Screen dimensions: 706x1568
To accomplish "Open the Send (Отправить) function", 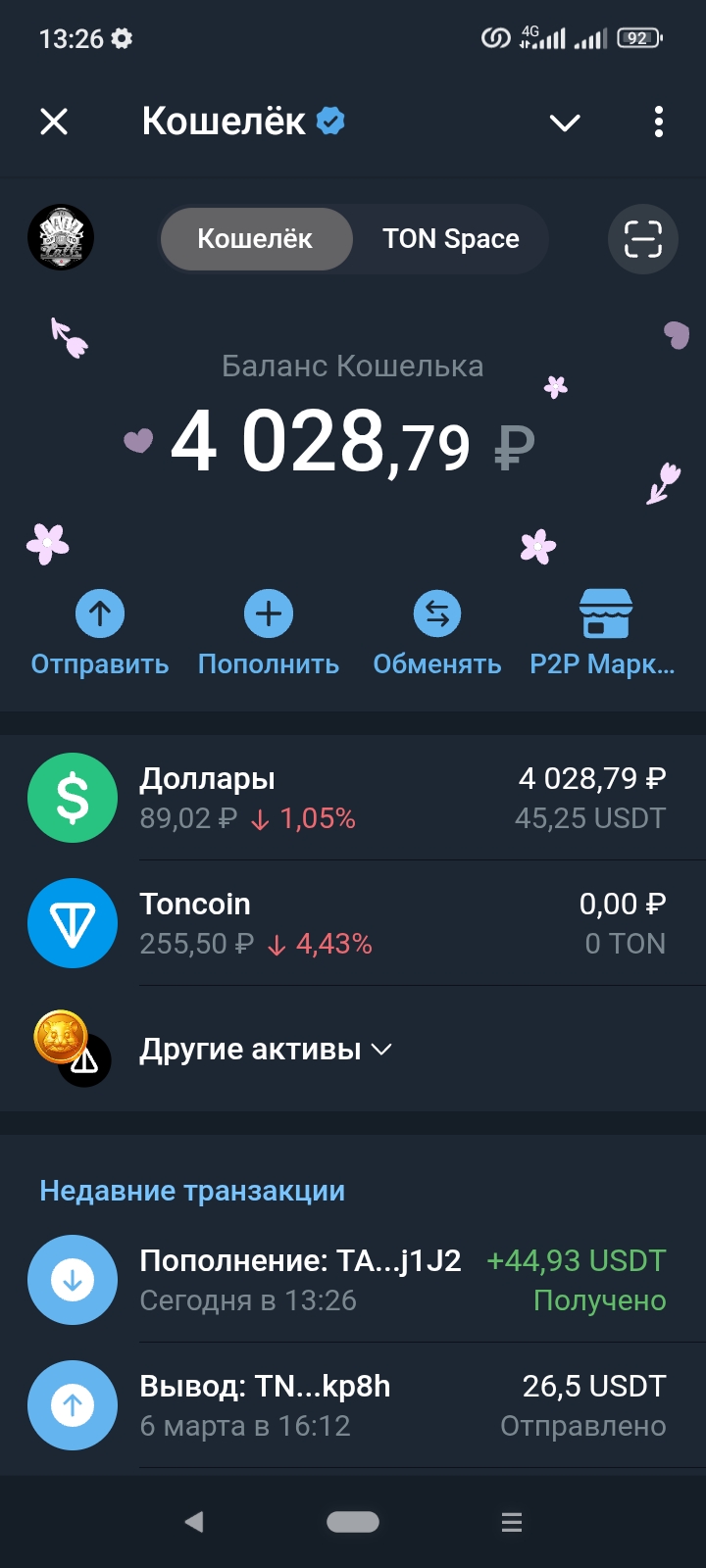I will point(99,614).
